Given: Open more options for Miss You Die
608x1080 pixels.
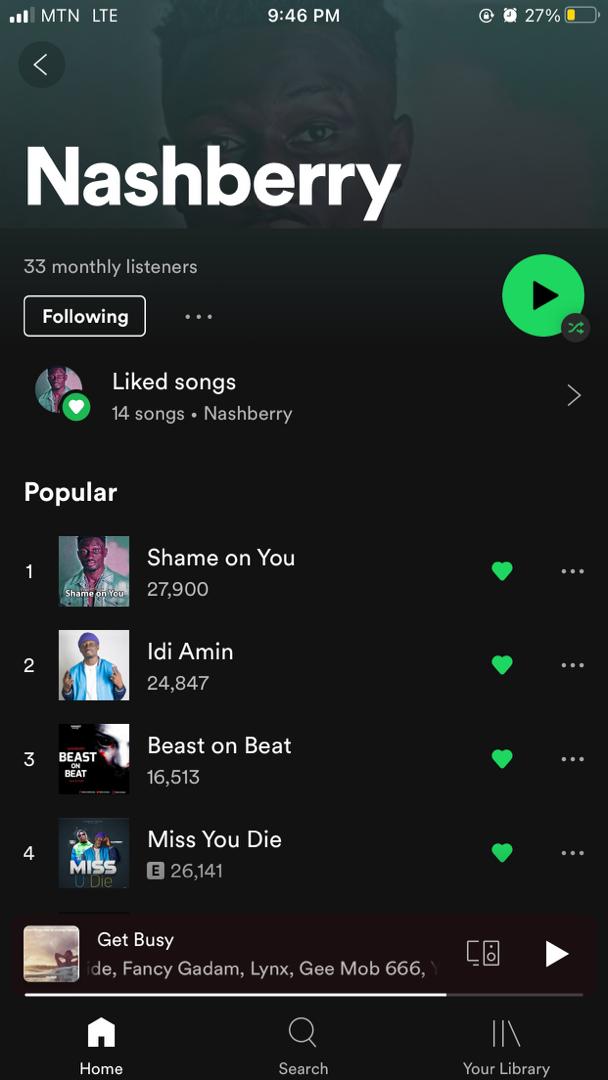Looking at the screenshot, I should click(572, 853).
